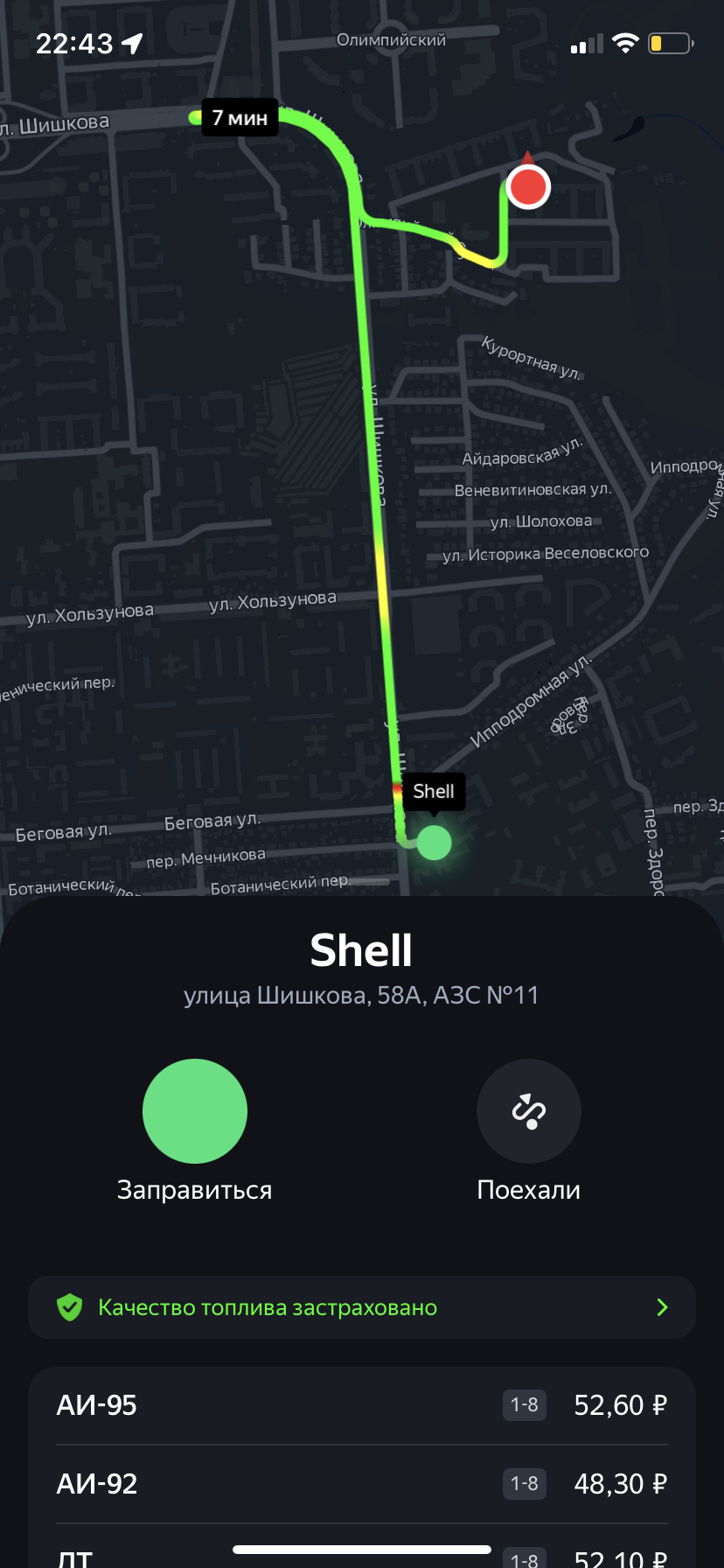Start the route with Поехали
Viewport: 724px width, 1568px height.
coord(528,1111)
